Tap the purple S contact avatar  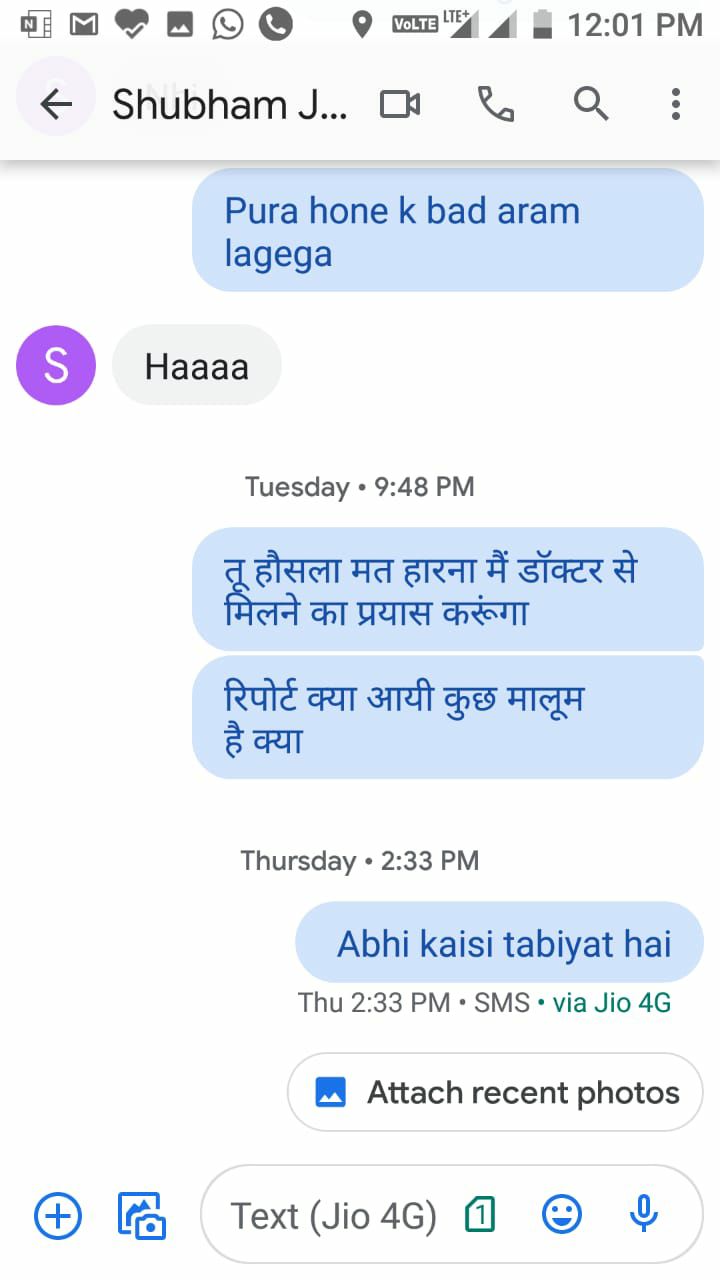(x=56, y=366)
